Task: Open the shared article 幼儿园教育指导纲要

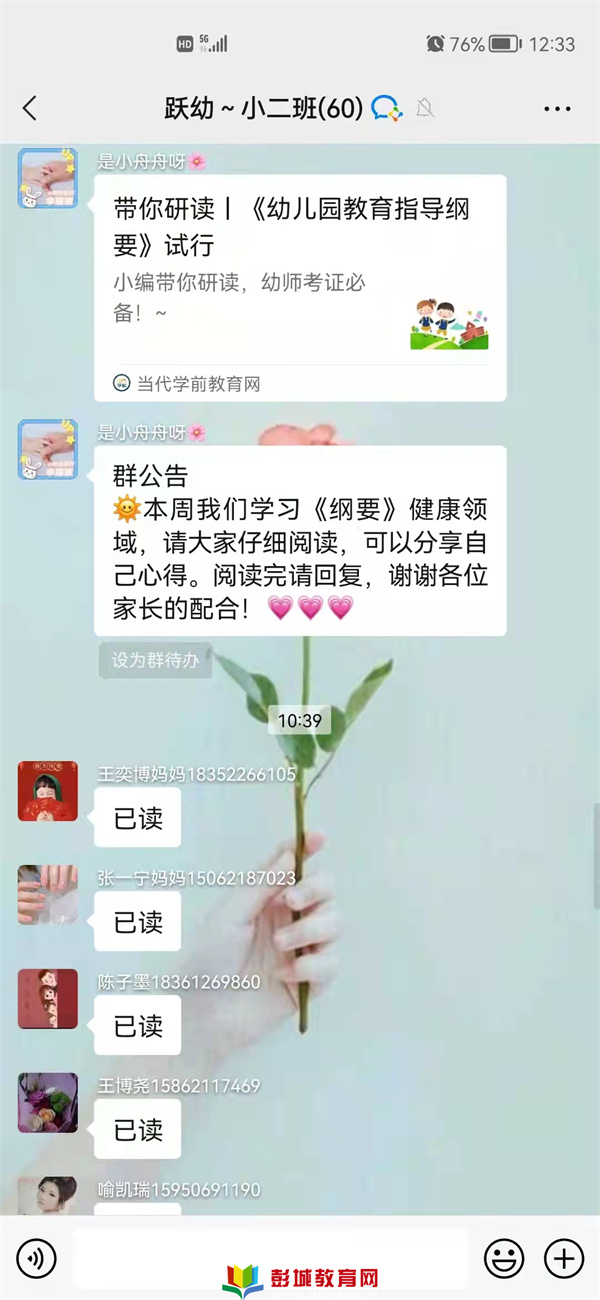Action: click(x=300, y=287)
